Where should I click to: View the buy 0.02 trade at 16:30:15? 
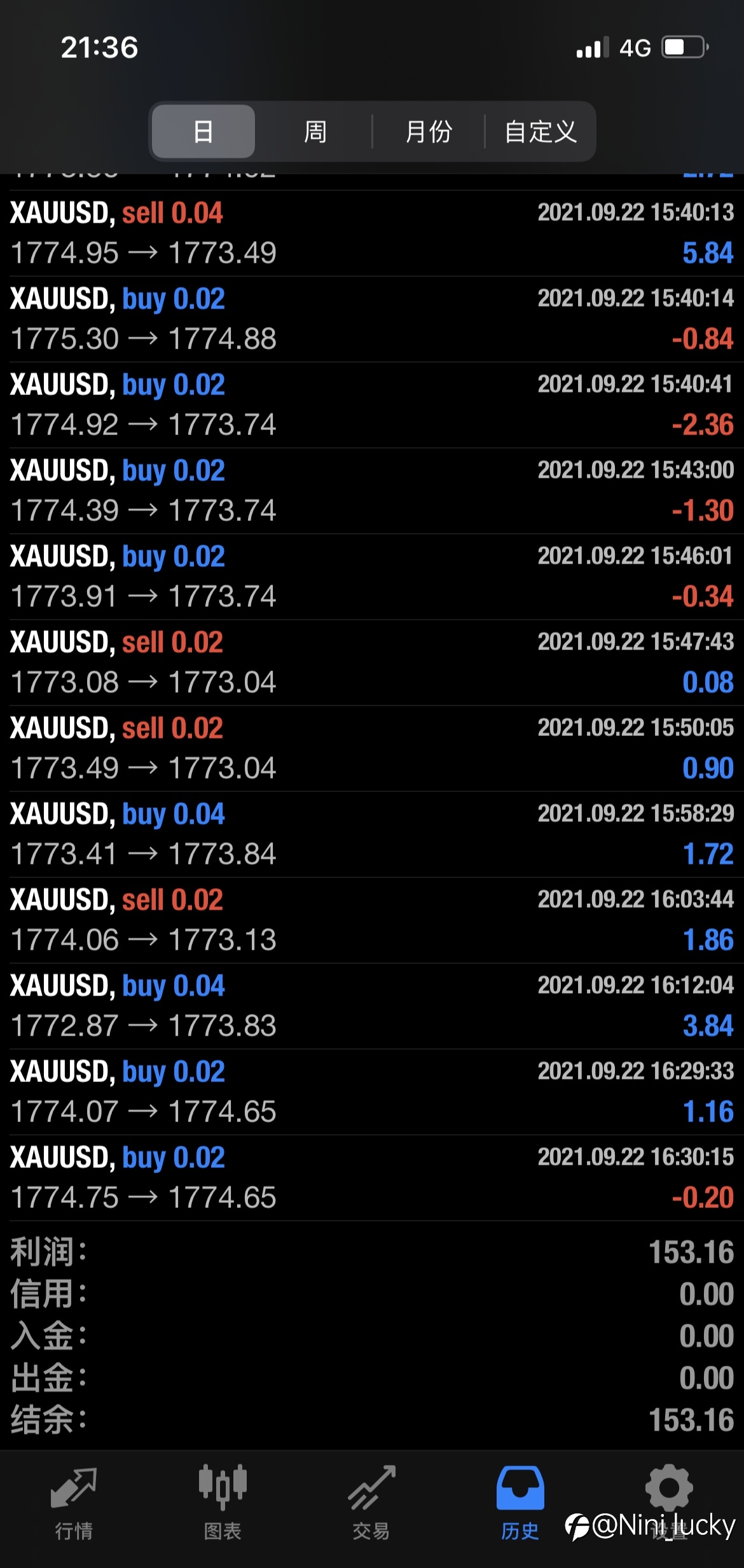372,1178
